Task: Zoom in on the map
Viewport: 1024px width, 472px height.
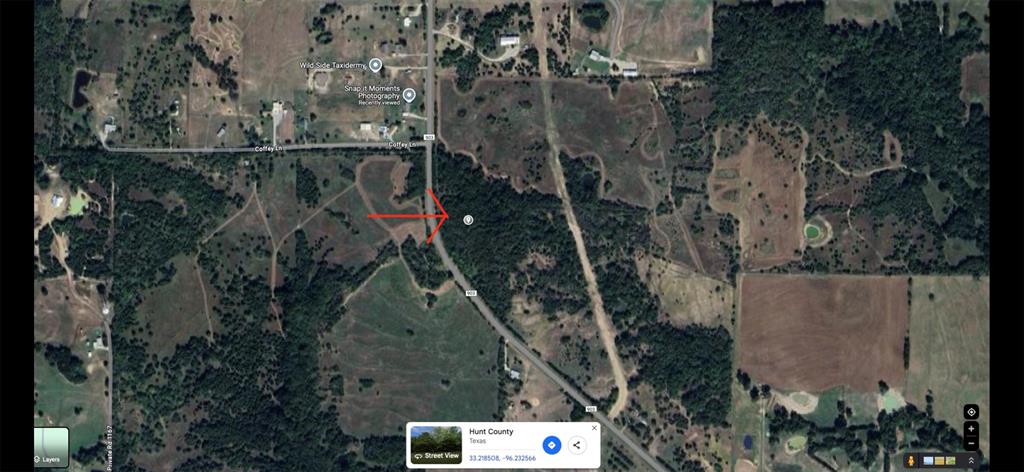Action: [x=971, y=429]
